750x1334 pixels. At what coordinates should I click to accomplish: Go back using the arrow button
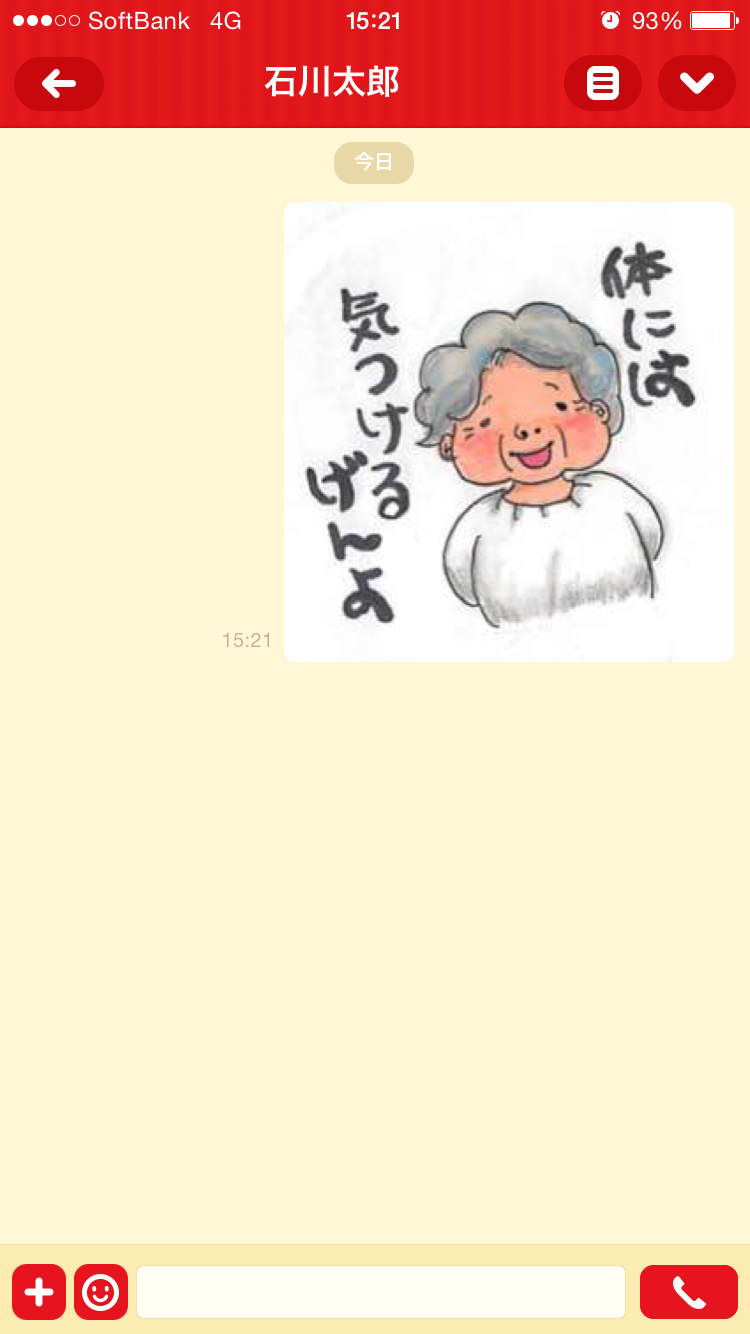pyautogui.click(x=59, y=84)
